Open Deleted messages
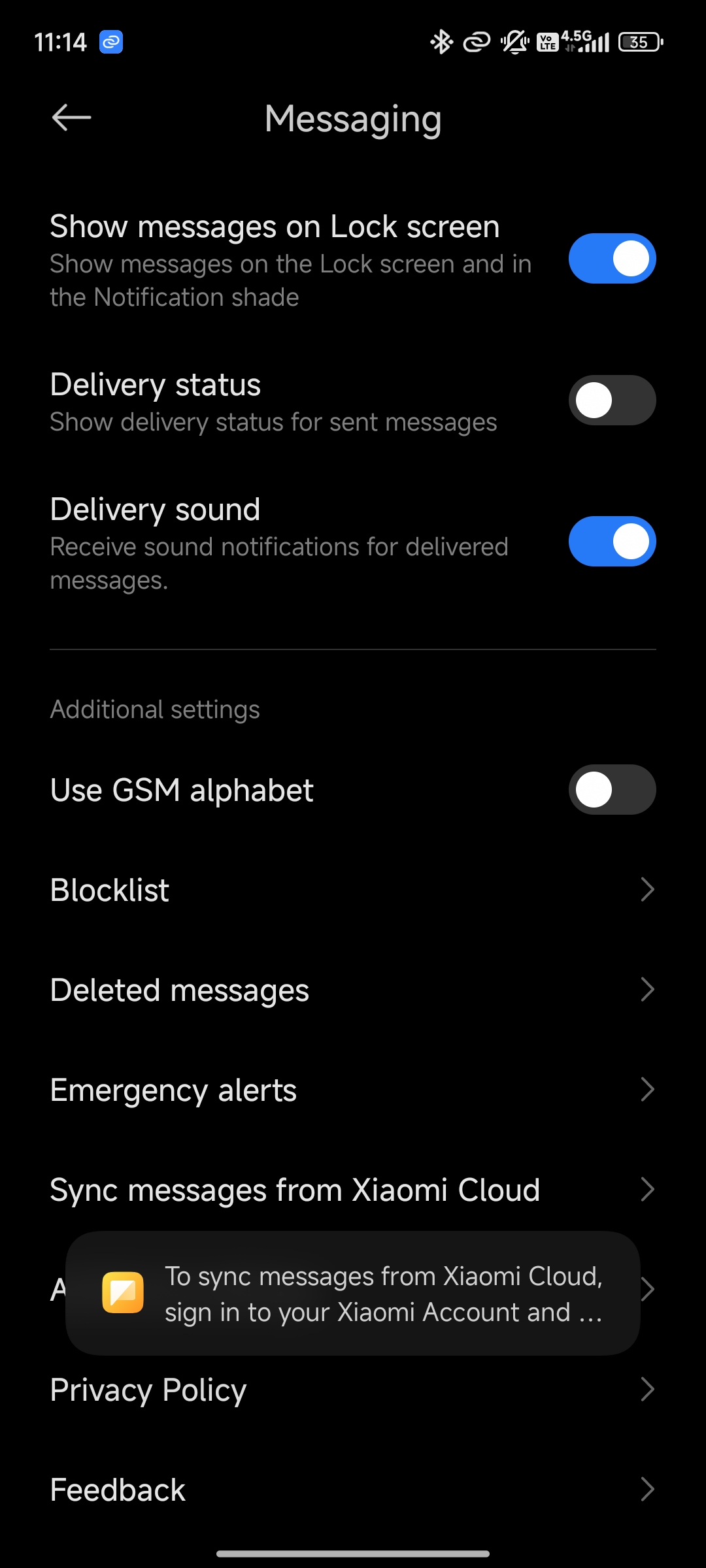This screenshot has height=1568, width=706. pos(353,990)
